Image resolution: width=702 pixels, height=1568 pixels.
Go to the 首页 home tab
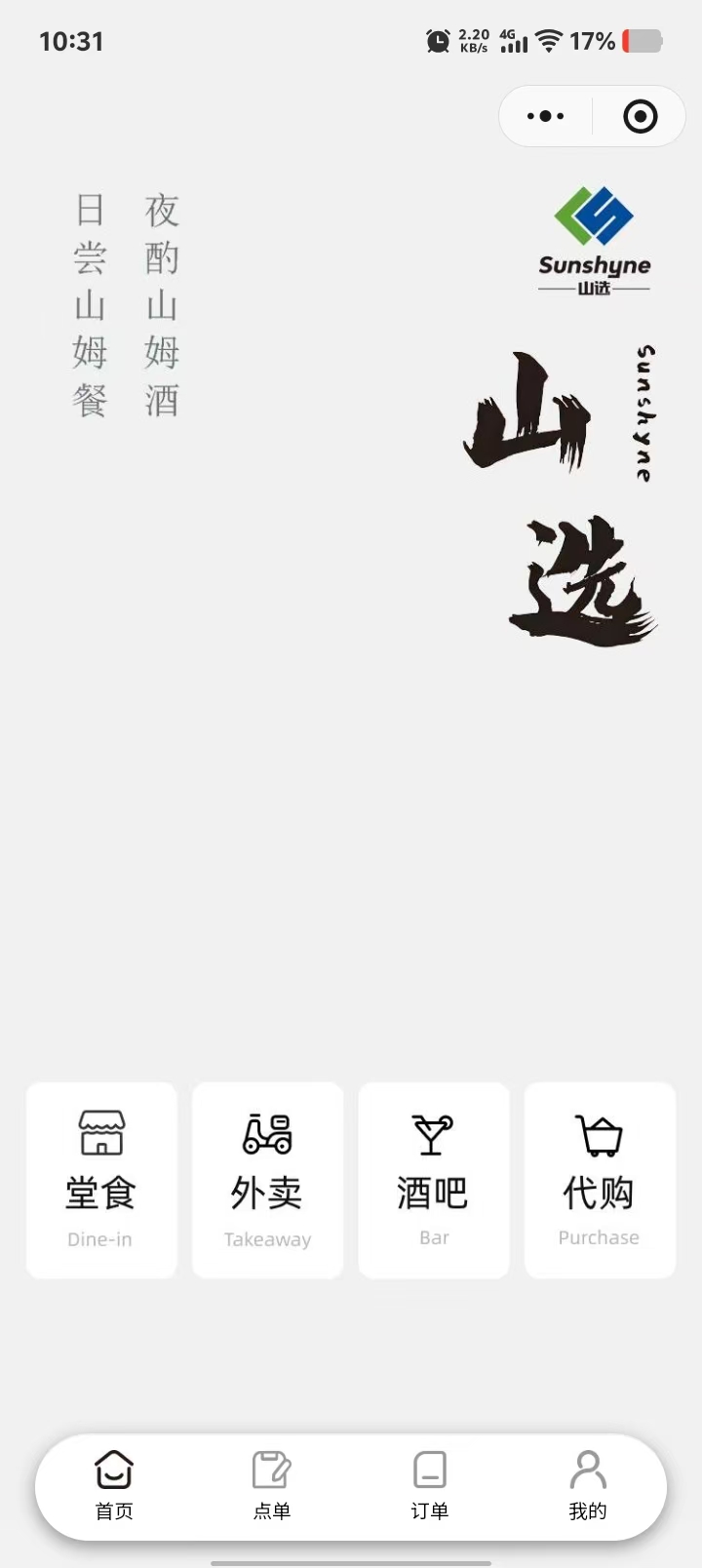pyautogui.click(x=114, y=1486)
